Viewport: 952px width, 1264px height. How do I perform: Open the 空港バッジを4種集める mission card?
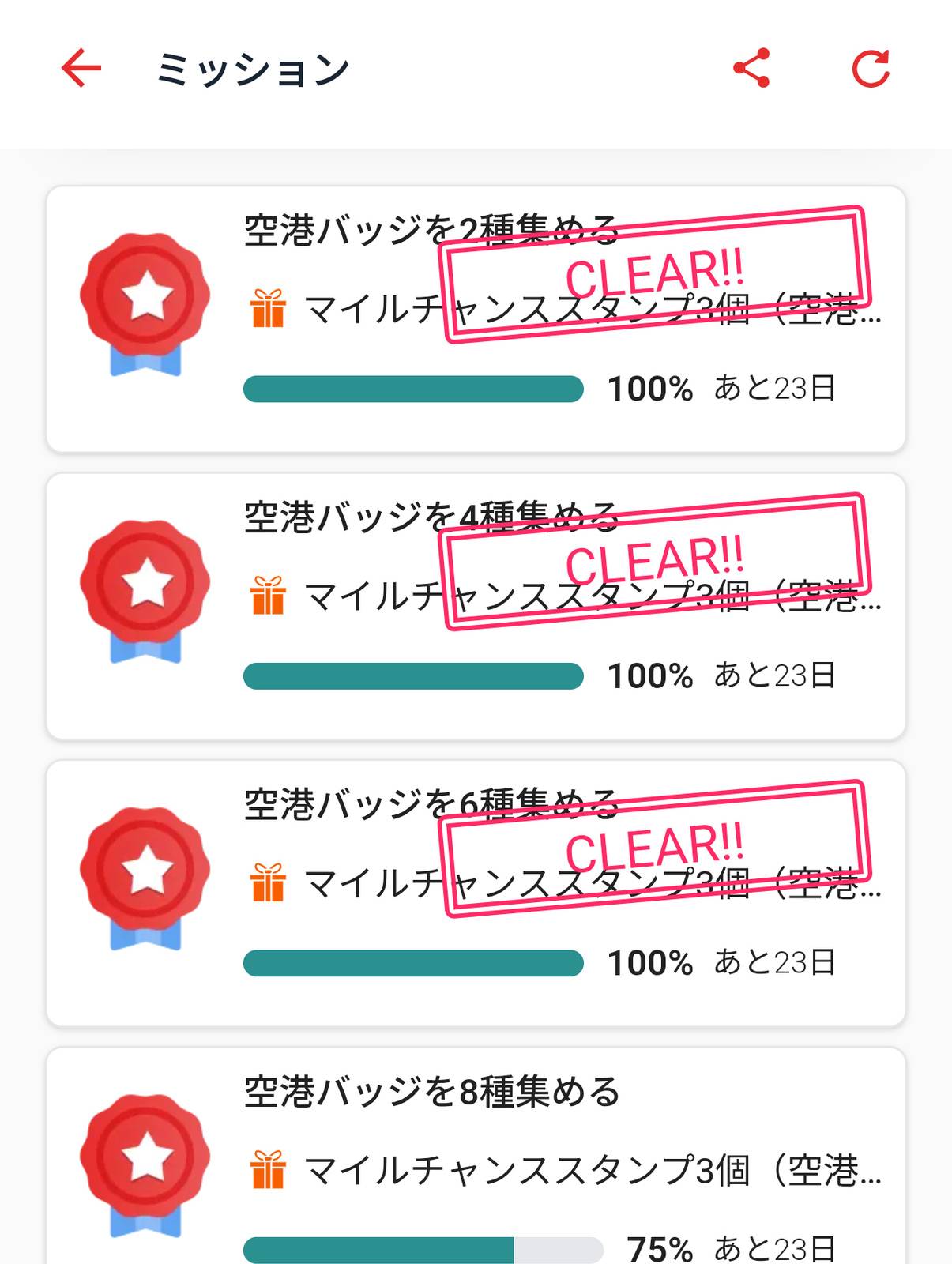(476, 606)
